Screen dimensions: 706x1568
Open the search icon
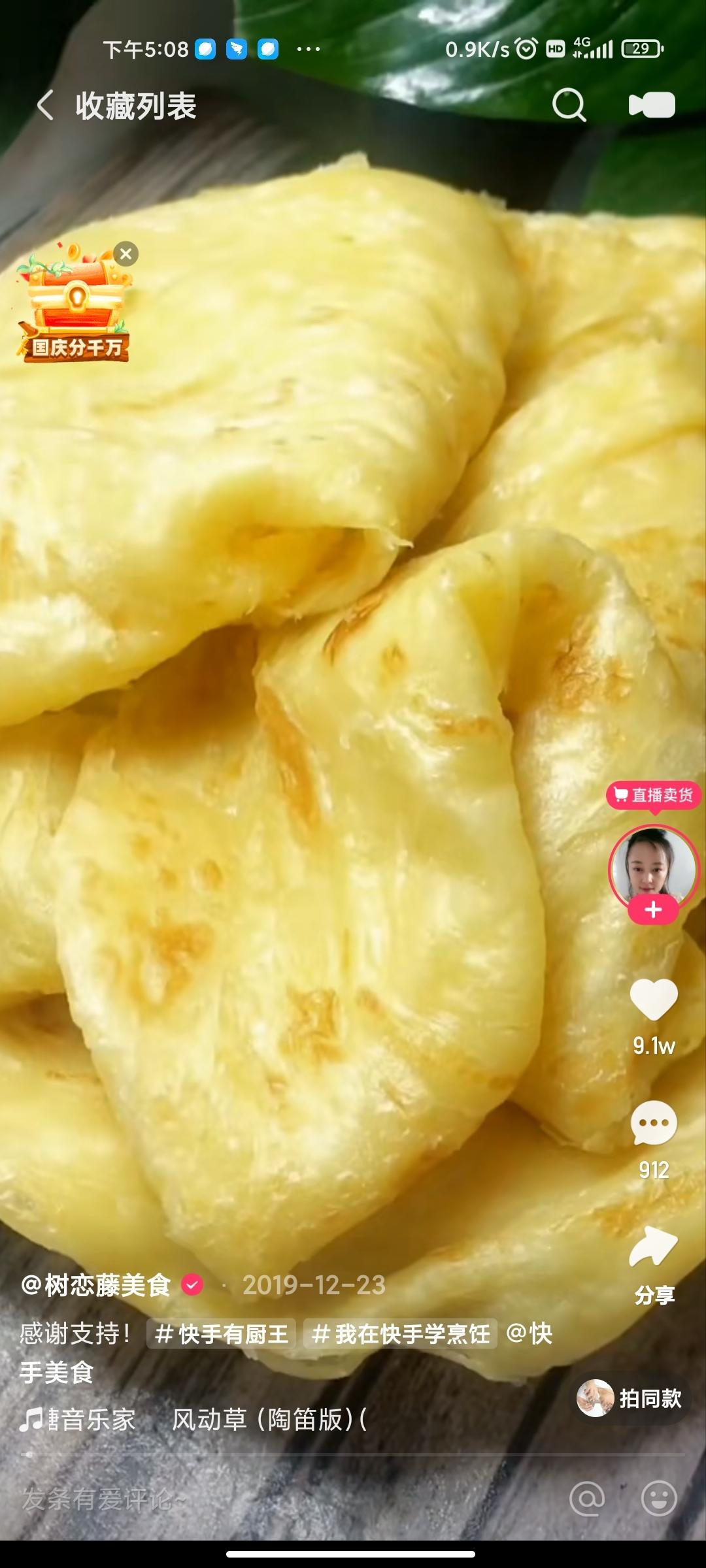coord(569,105)
